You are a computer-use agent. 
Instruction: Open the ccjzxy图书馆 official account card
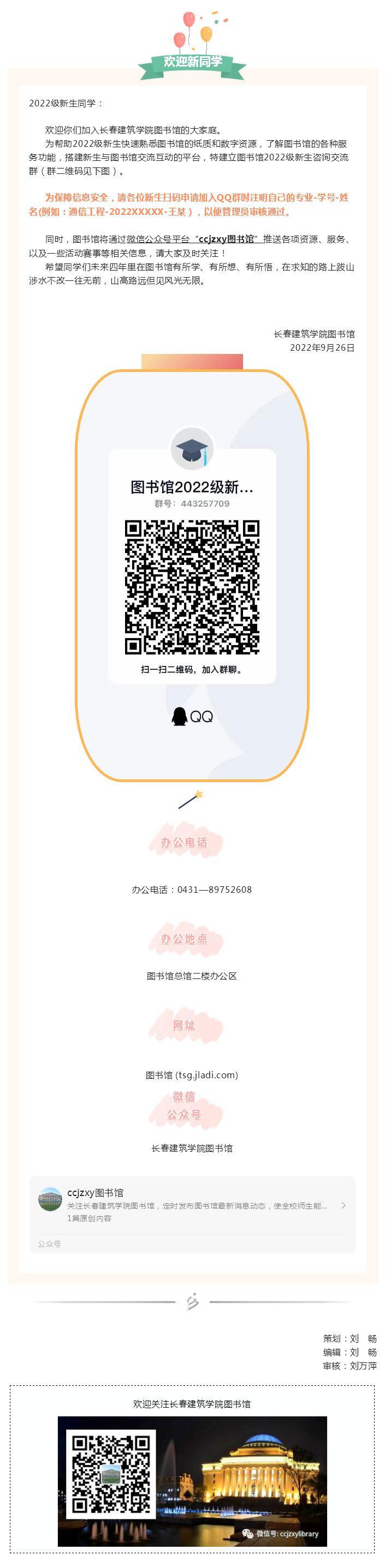point(192,1207)
